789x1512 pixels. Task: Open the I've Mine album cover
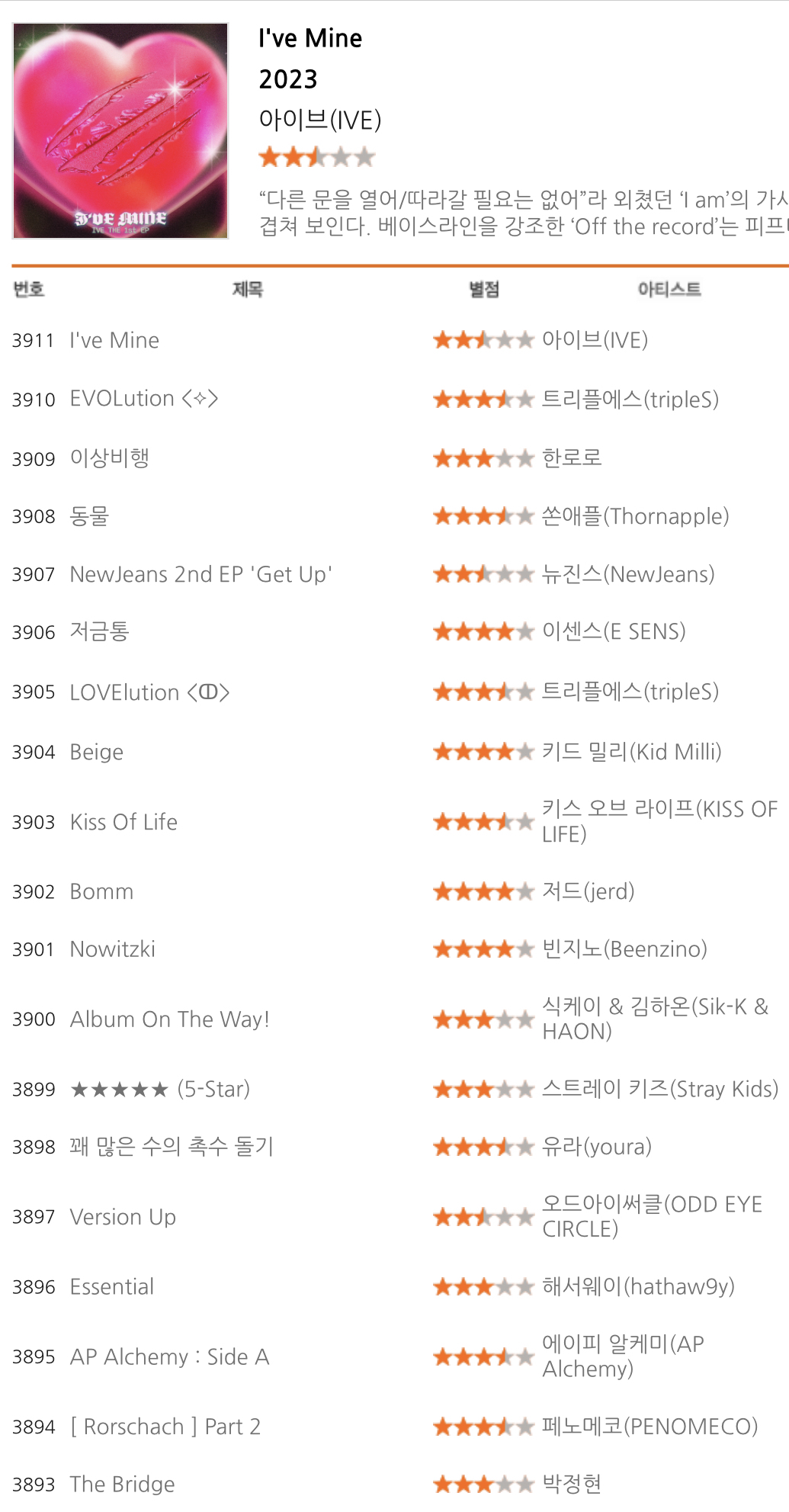120,131
